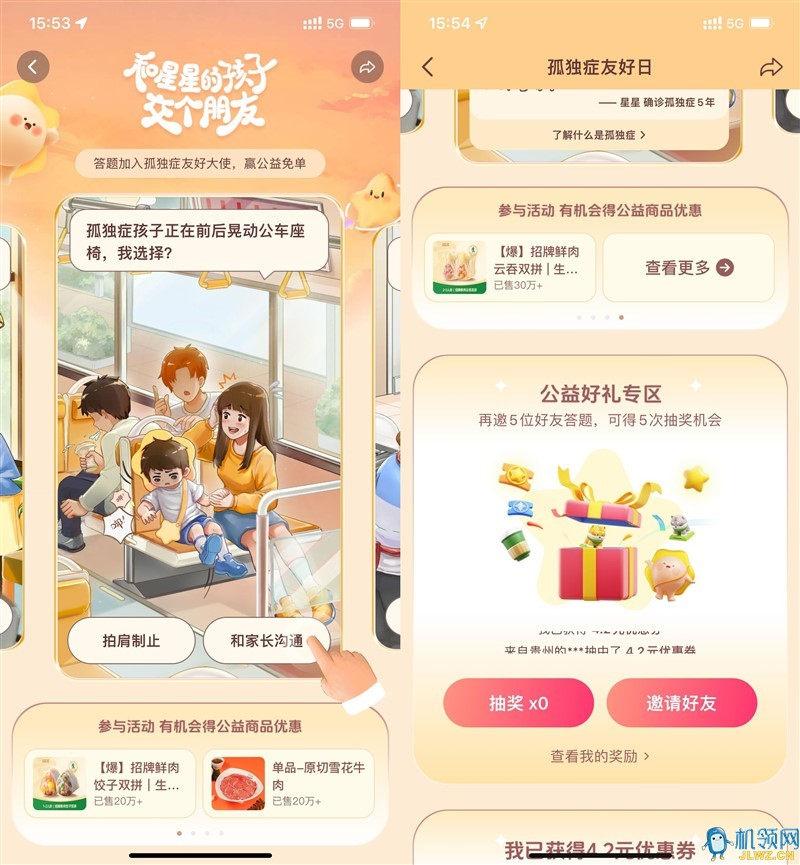Choose the 和家长沟通 answer
Screen dimensions: 800x865
pyautogui.click(x=266, y=641)
